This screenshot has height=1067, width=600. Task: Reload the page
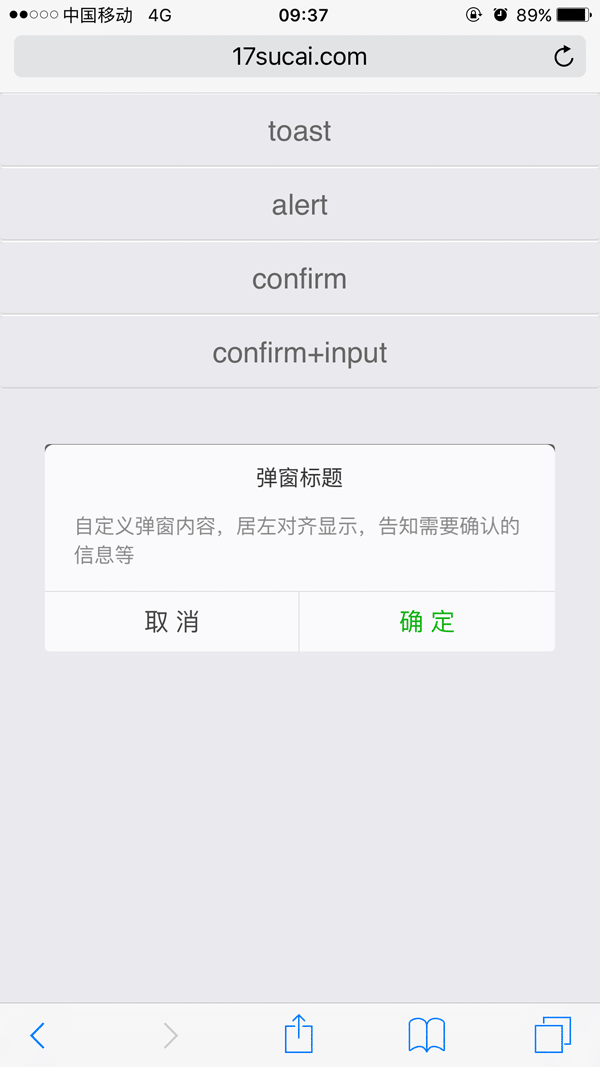564,57
